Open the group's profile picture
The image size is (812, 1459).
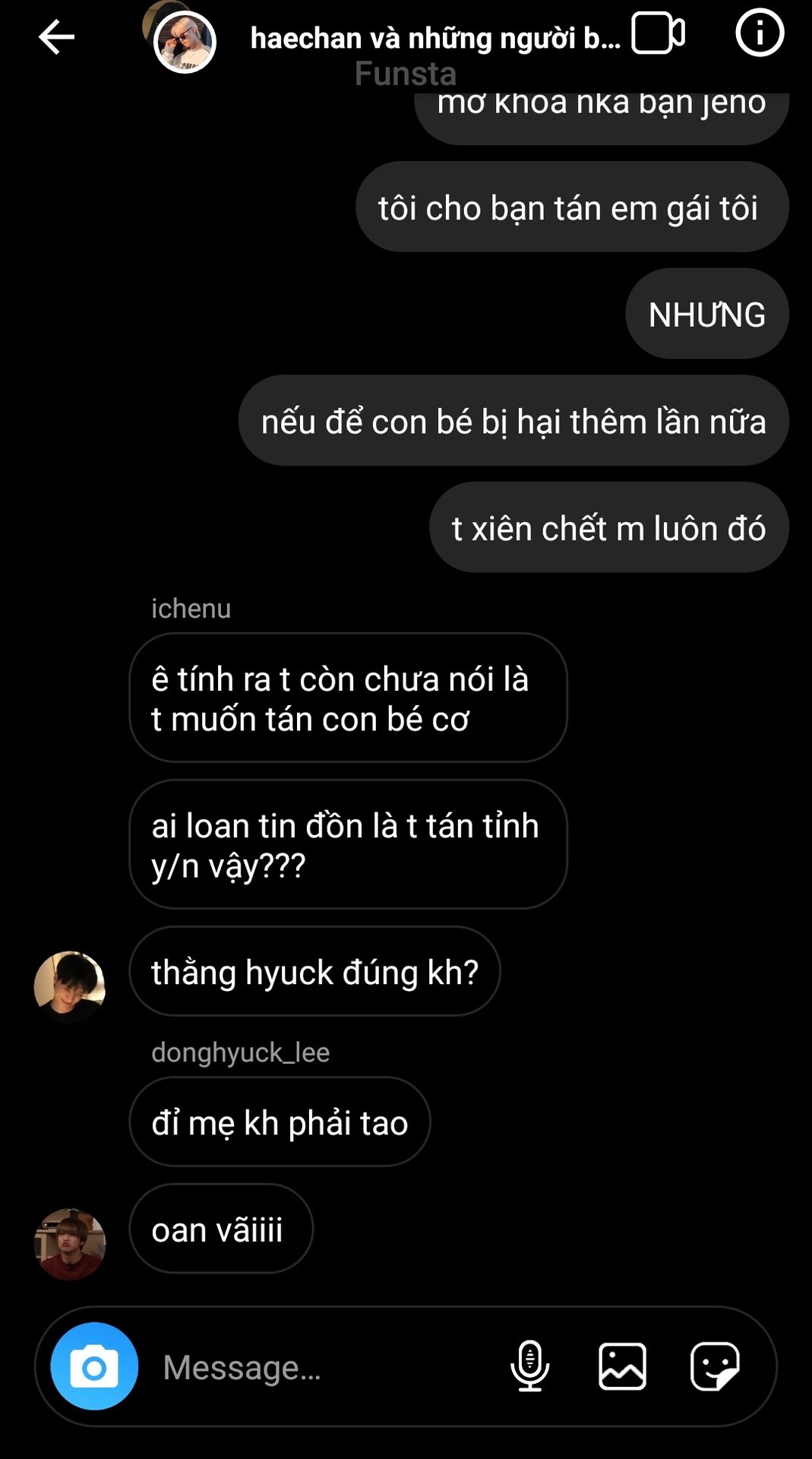[183, 41]
